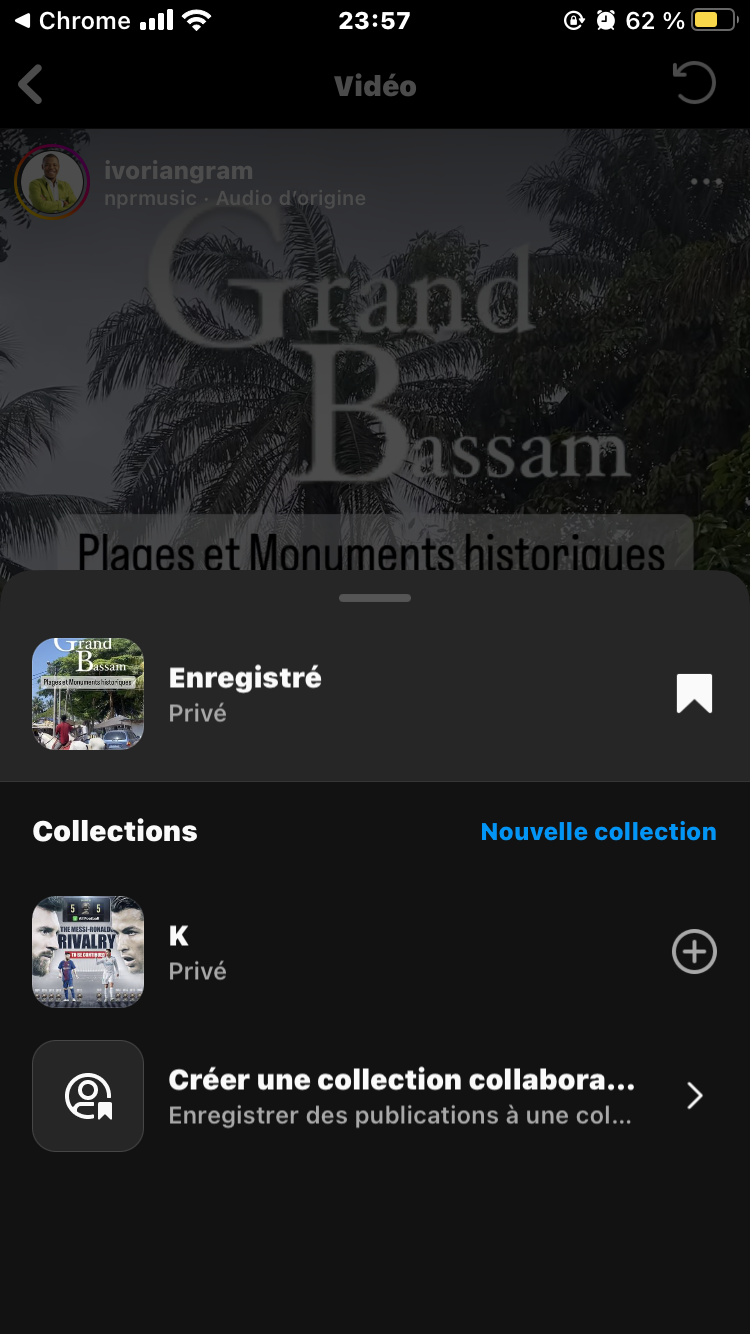Go back from the Vidéo screen
Image resolution: width=750 pixels, height=1334 pixels.
31,85
